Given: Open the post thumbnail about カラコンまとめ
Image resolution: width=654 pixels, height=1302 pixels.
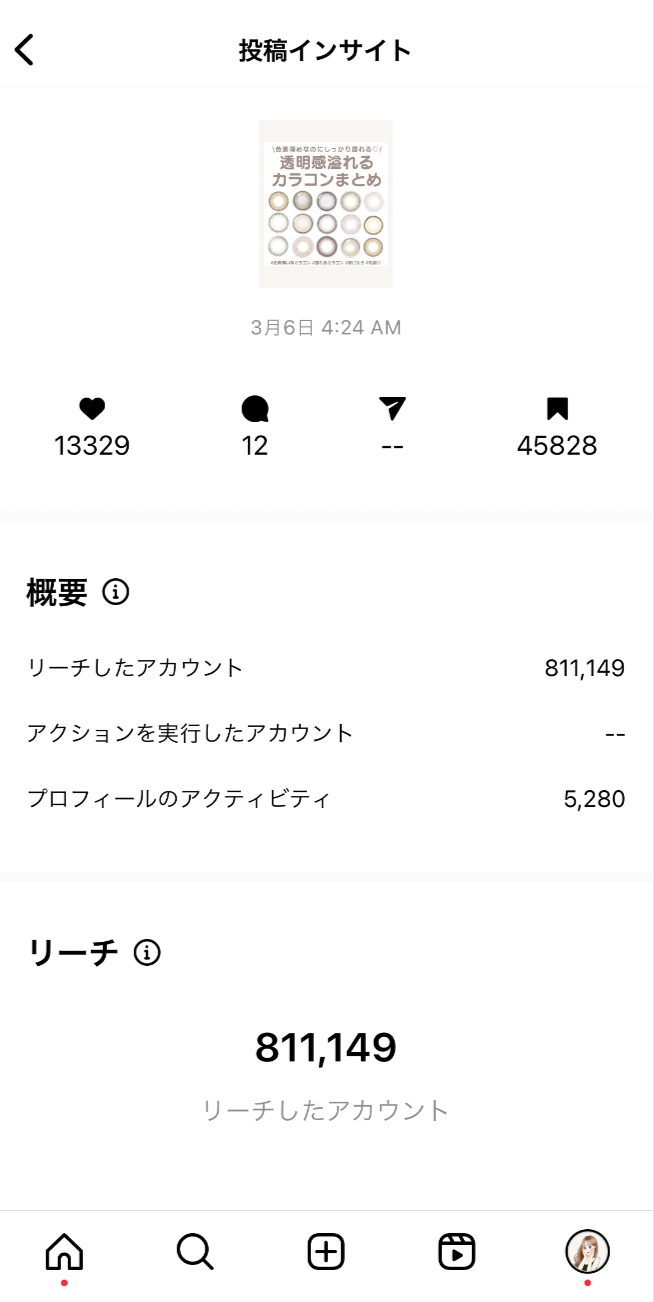Looking at the screenshot, I should [326, 204].
